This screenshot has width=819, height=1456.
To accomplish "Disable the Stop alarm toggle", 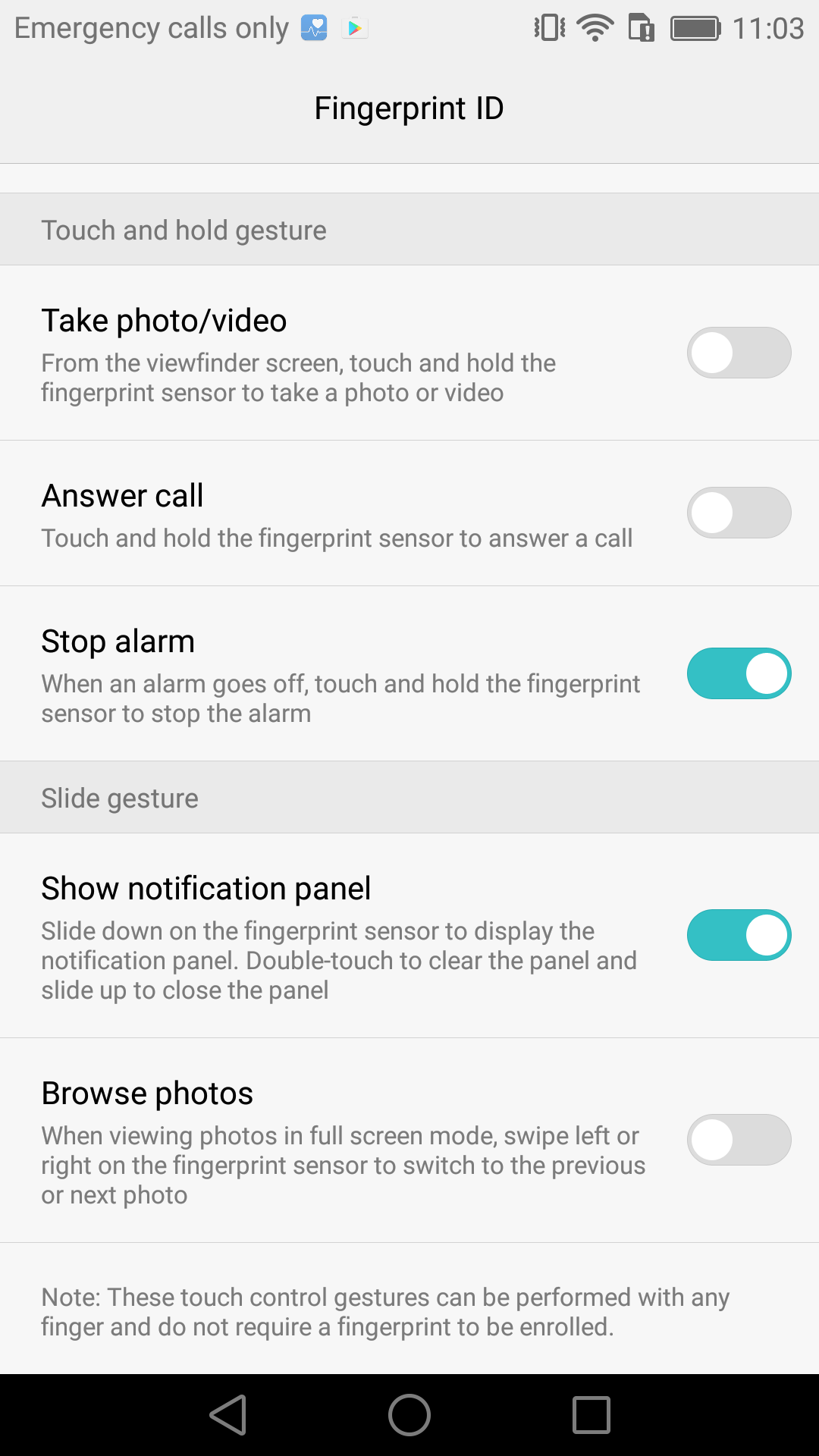I will tap(739, 673).
